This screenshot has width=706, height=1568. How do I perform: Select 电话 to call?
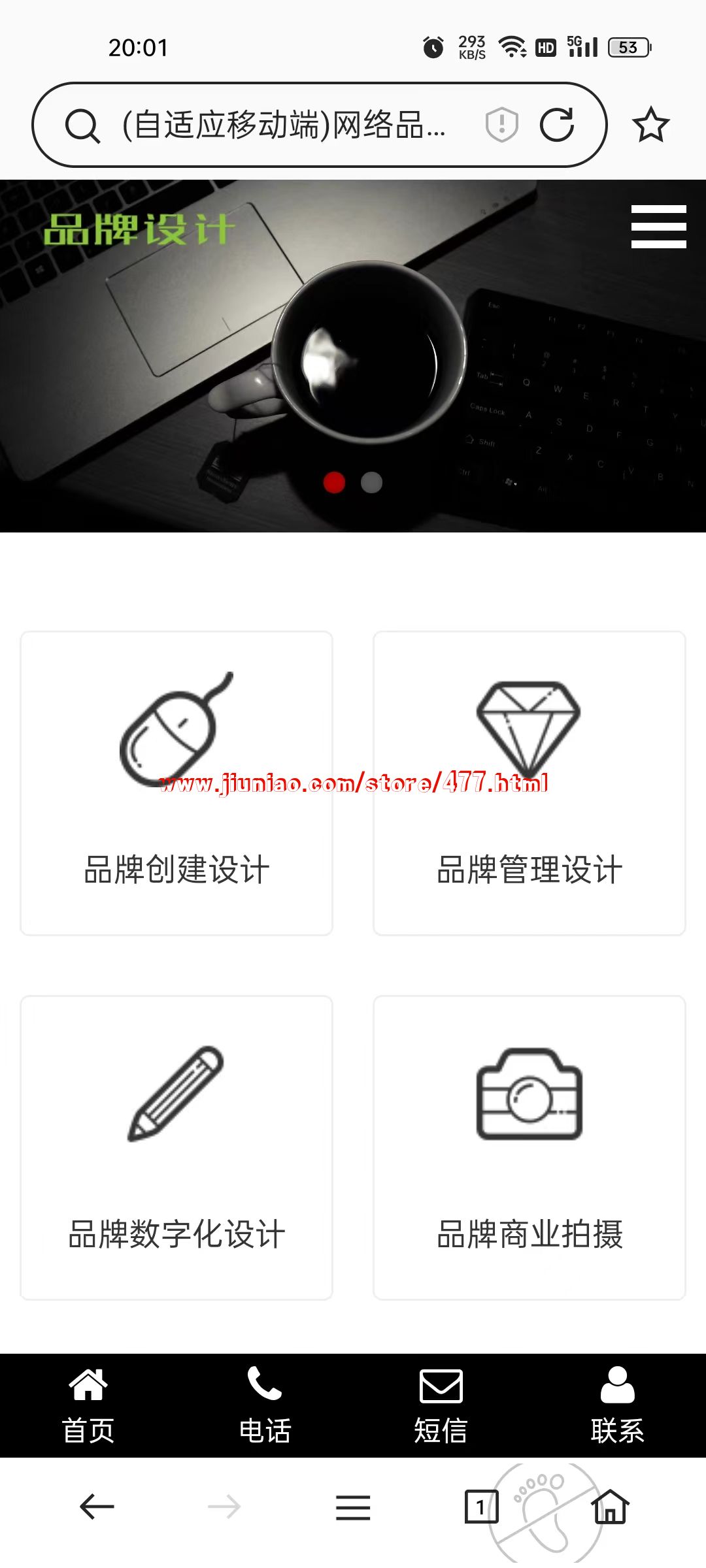265,1406
